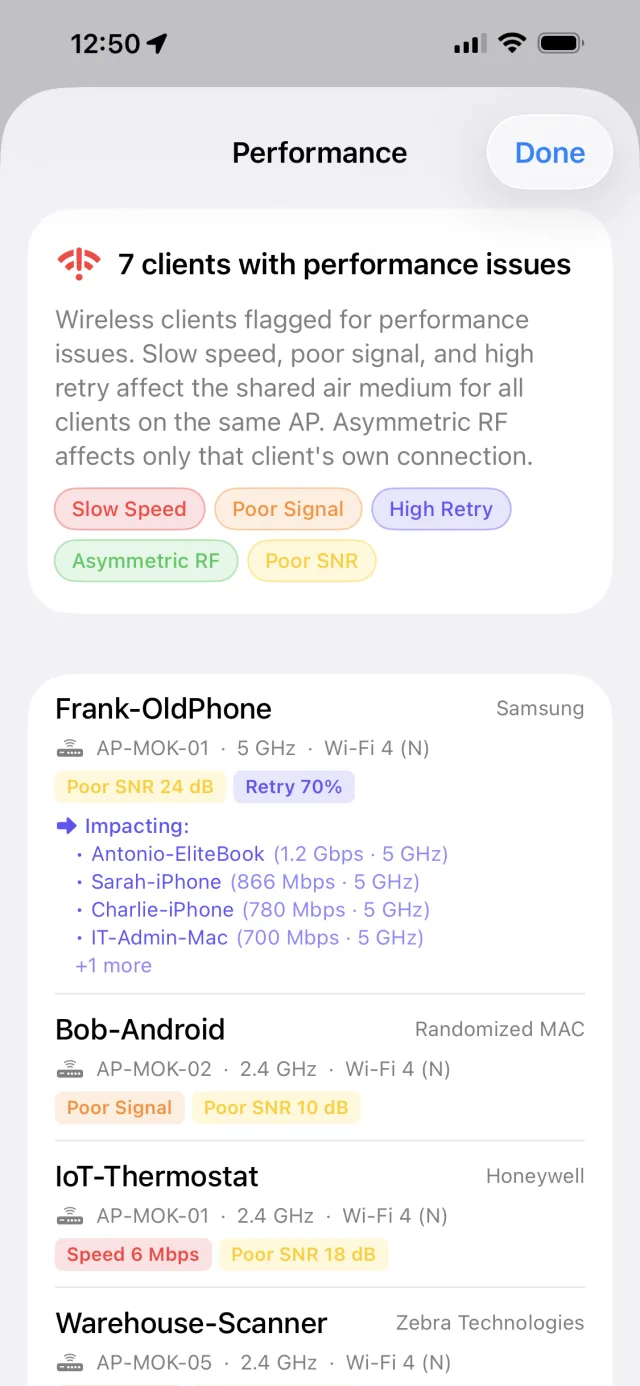The image size is (640, 1386).
Task: Open impacted client IT-Admin-Mac
Action: 160,938
